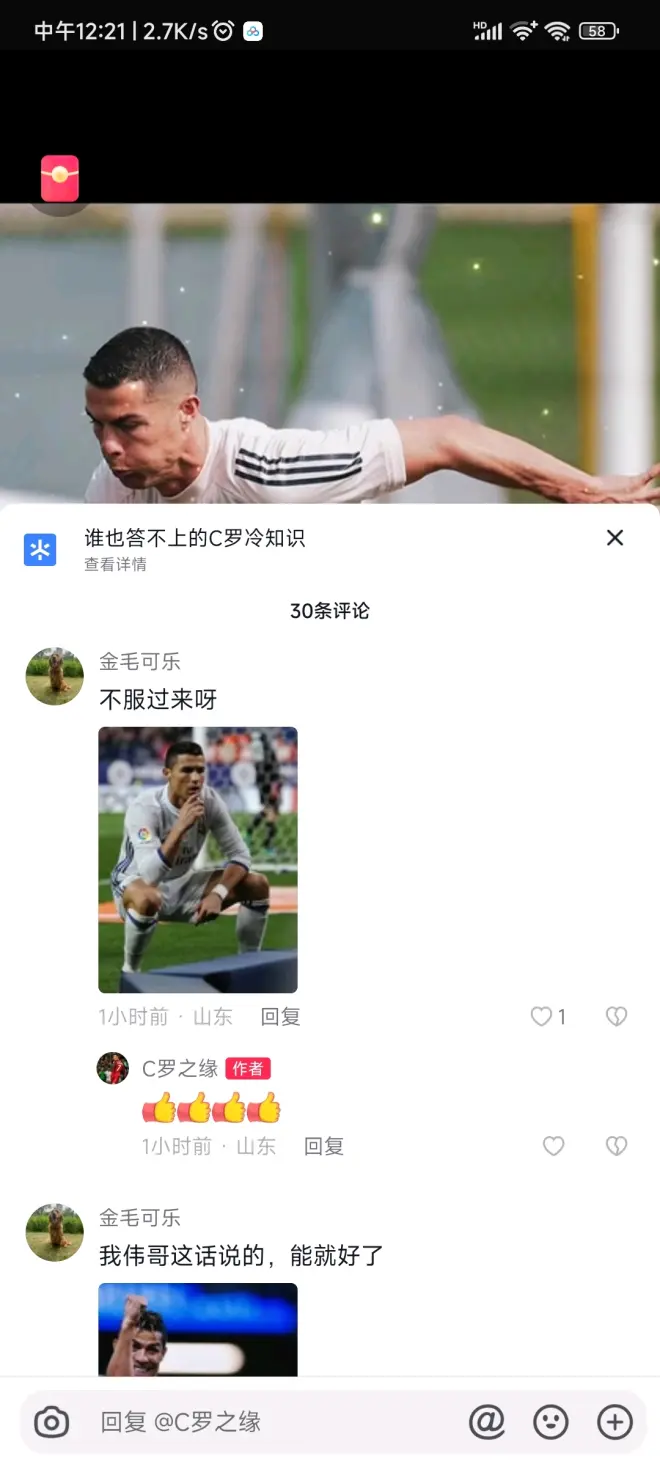Mention someone with the @ icon
Screen dimensions: 660x1467
point(487,1422)
